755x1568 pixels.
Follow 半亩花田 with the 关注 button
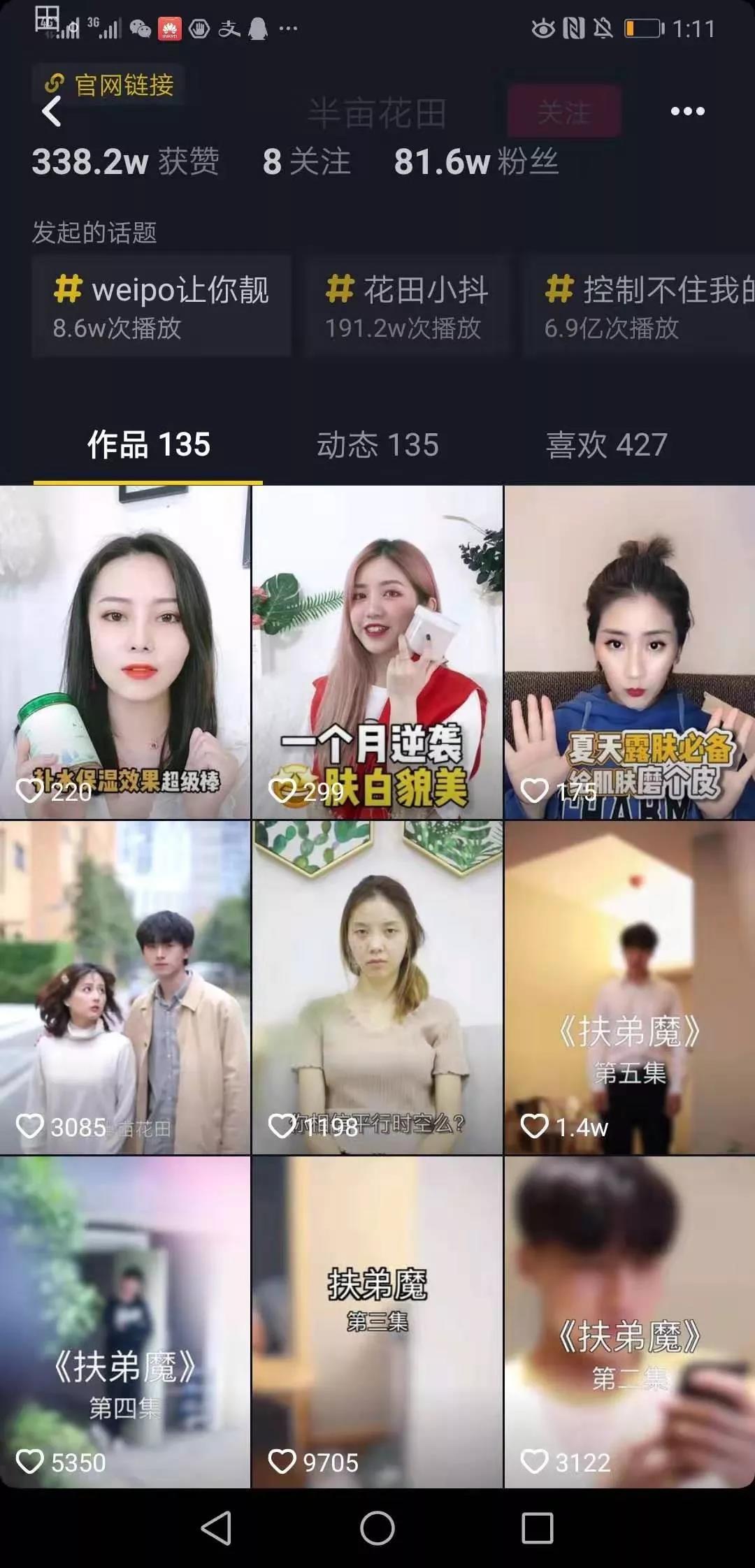[563, 112]
